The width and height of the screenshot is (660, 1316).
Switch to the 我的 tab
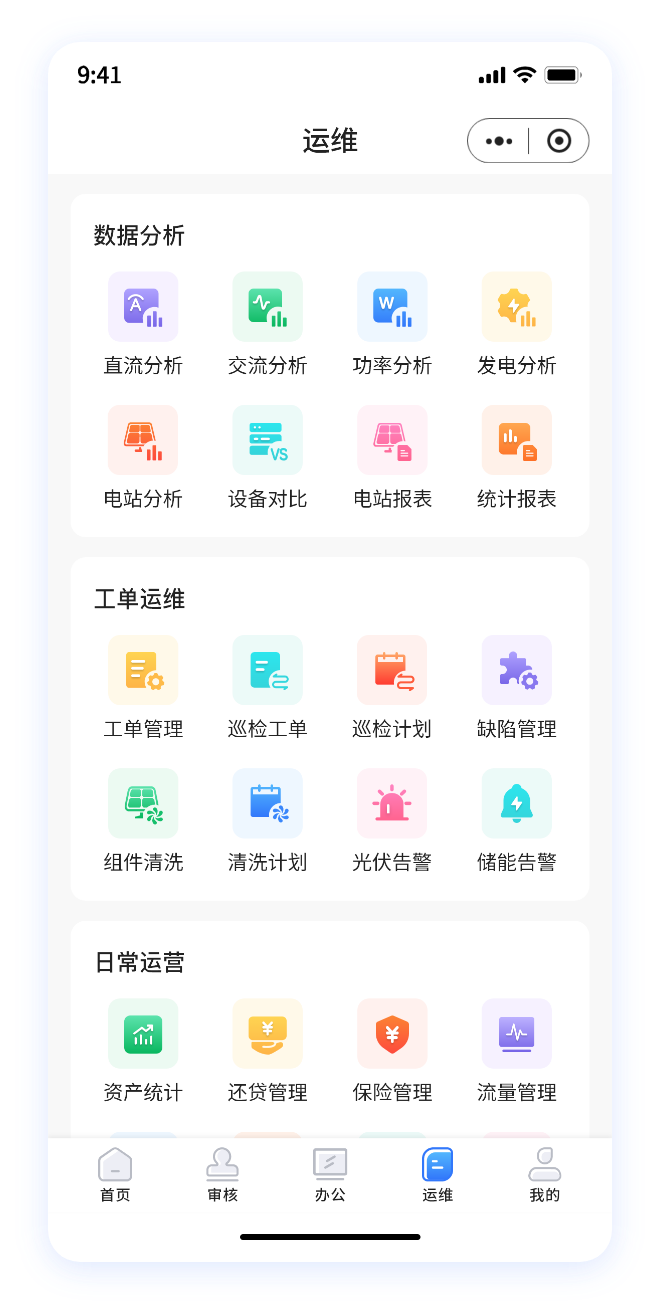point(544,1175)
